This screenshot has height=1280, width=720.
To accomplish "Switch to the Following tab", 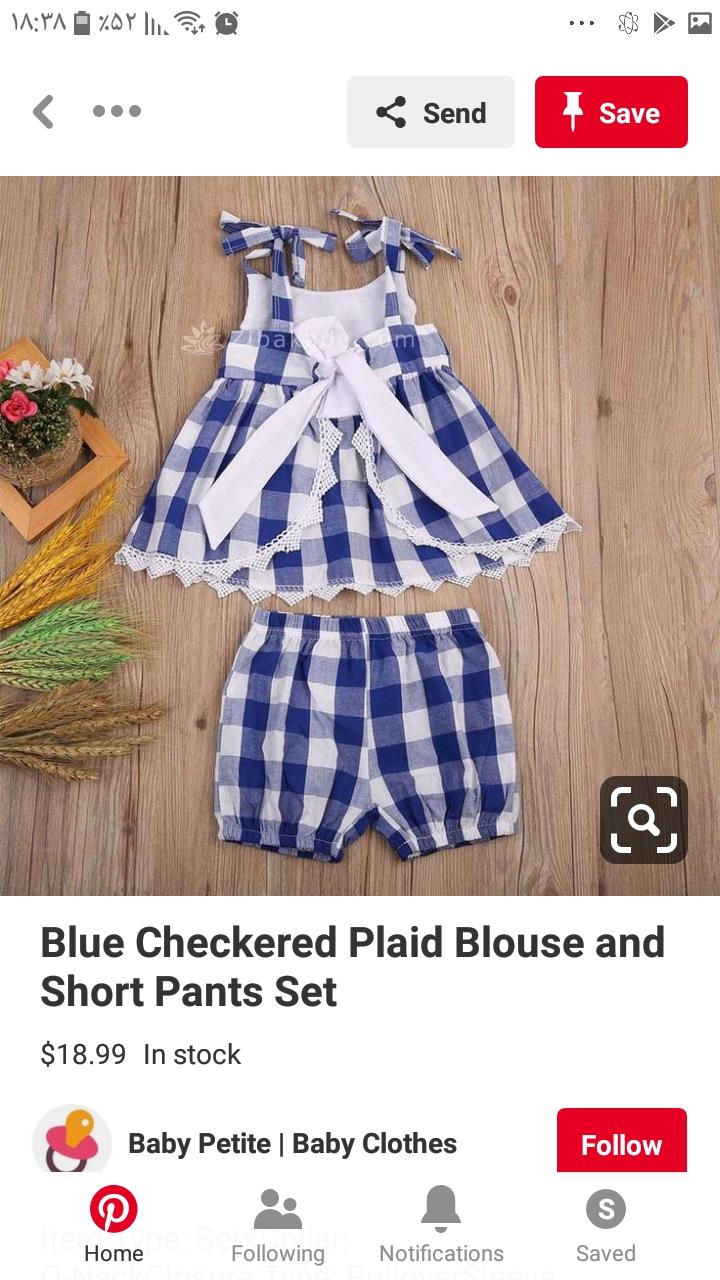I will tap(278, 1226).
